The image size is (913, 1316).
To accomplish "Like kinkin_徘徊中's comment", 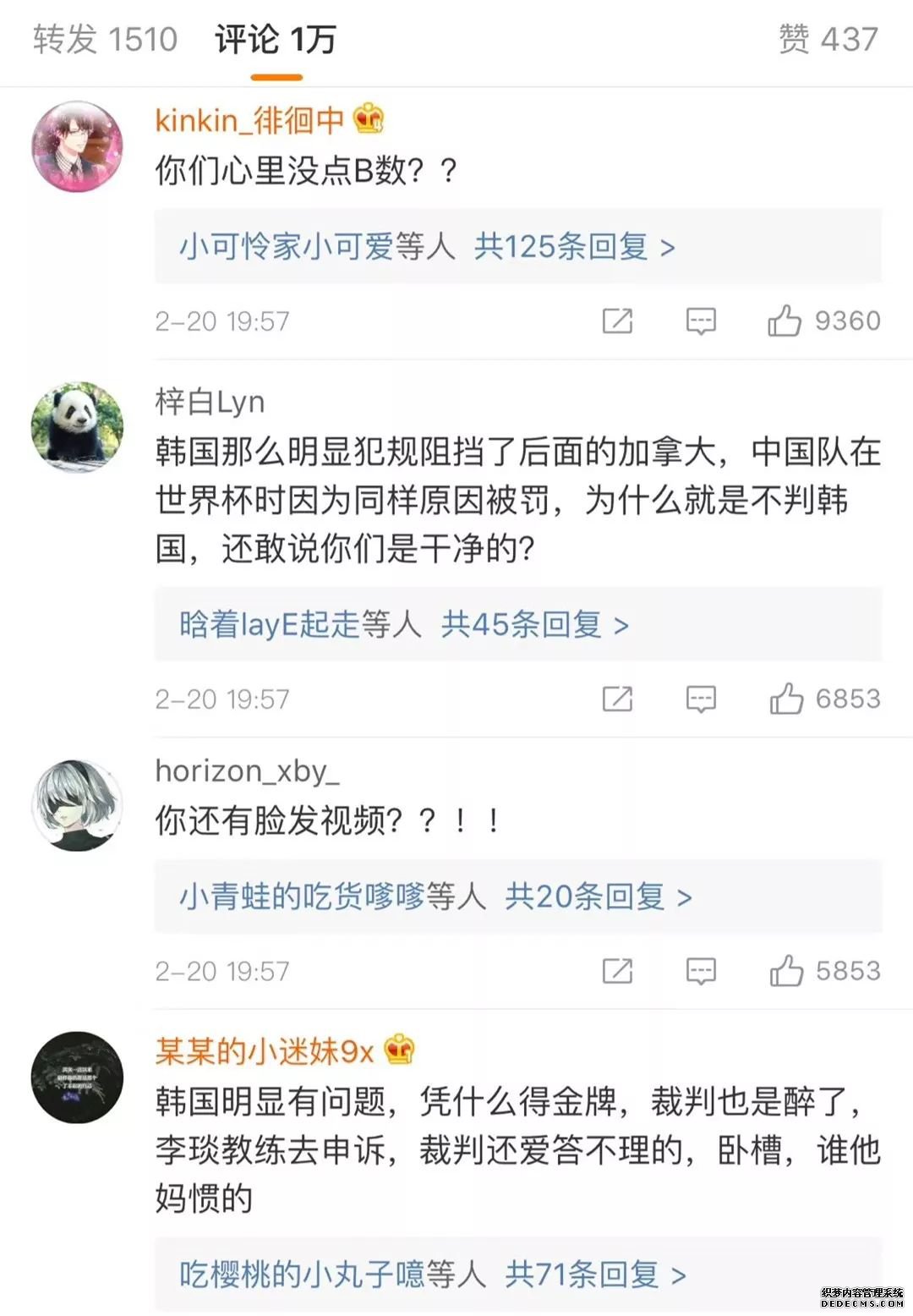I will point(785,321).
